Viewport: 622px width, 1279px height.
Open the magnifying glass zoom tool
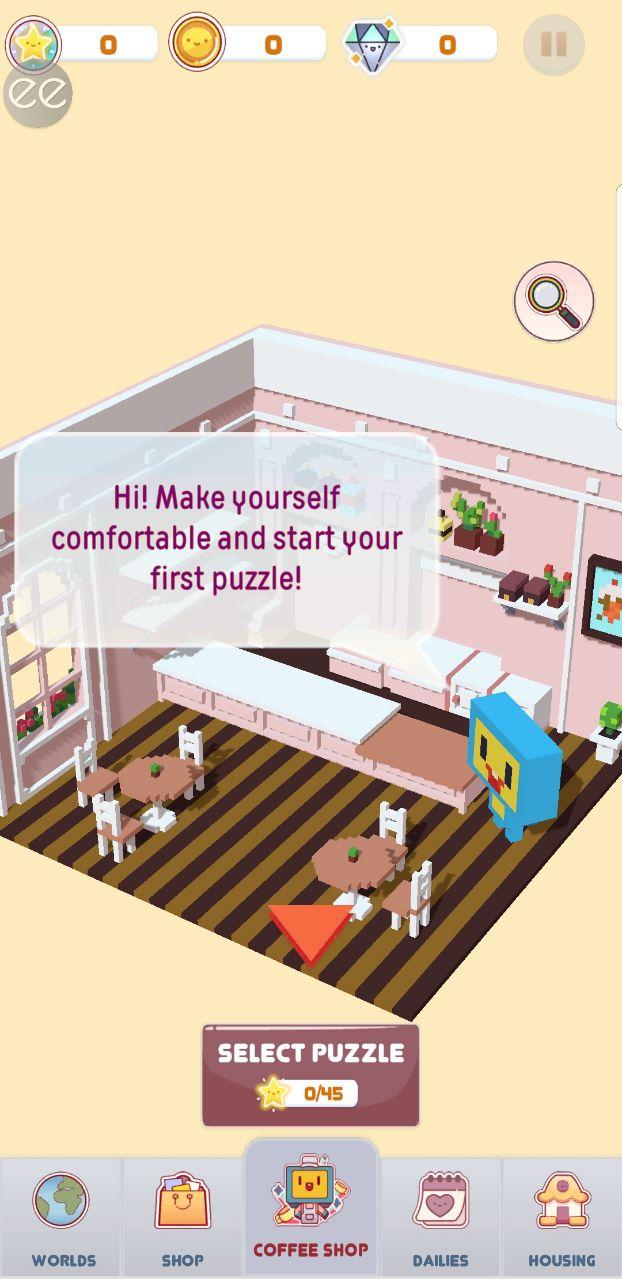[x=554, y=301]
